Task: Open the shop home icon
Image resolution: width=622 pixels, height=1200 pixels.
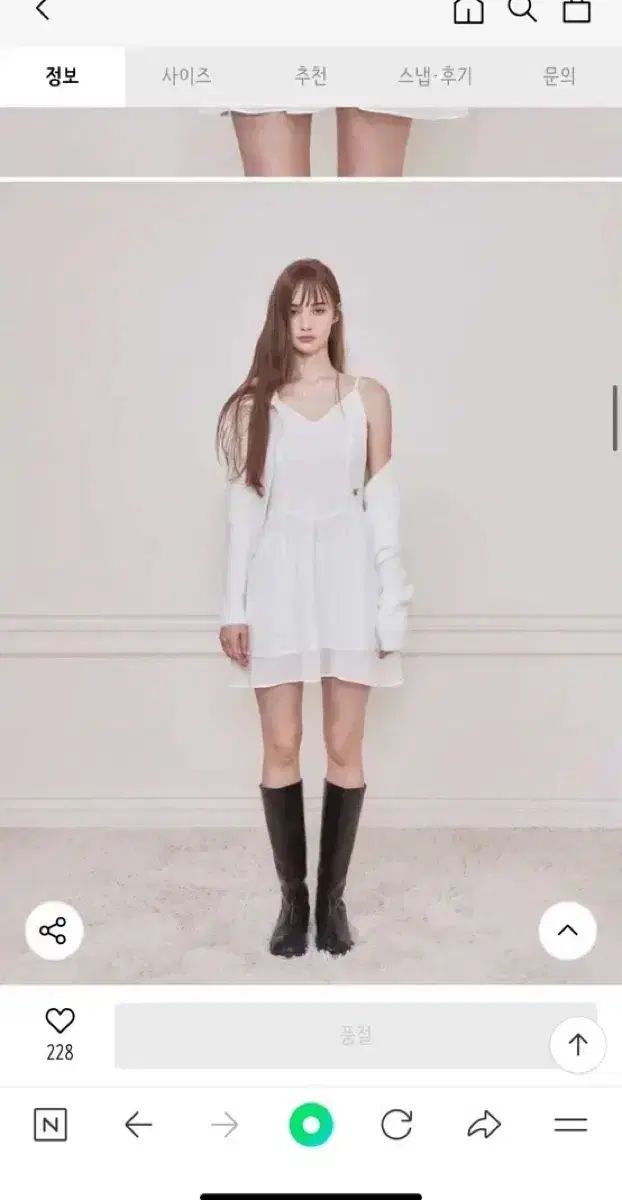Action: pos(468,11)
